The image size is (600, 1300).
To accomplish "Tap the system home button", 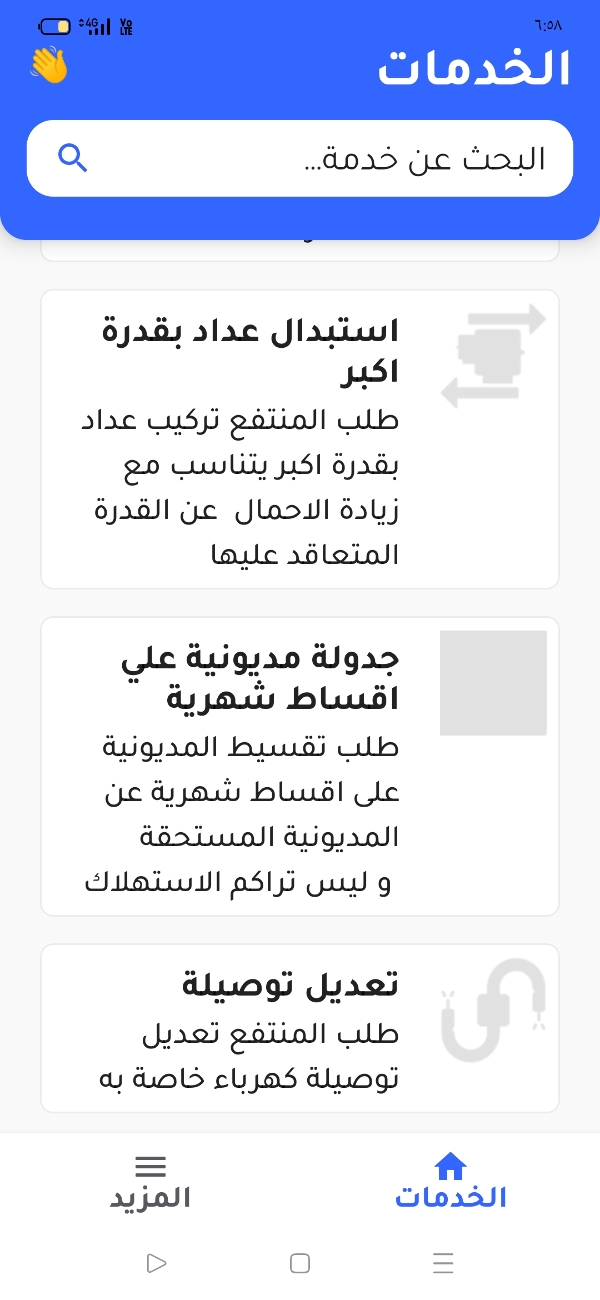I will click(x=300, y=1263).
